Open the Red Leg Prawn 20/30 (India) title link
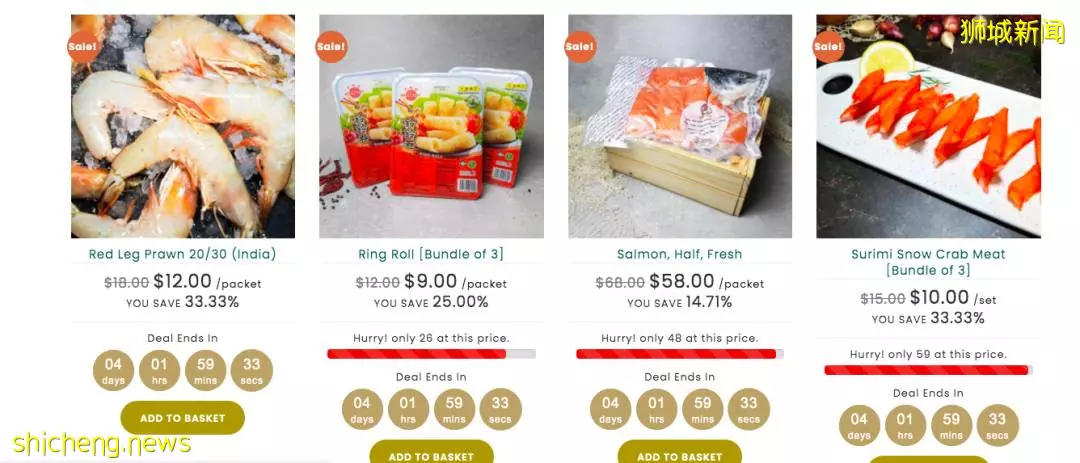The height and width of the screenshot is (463, 1080). (x=182, y=254)
